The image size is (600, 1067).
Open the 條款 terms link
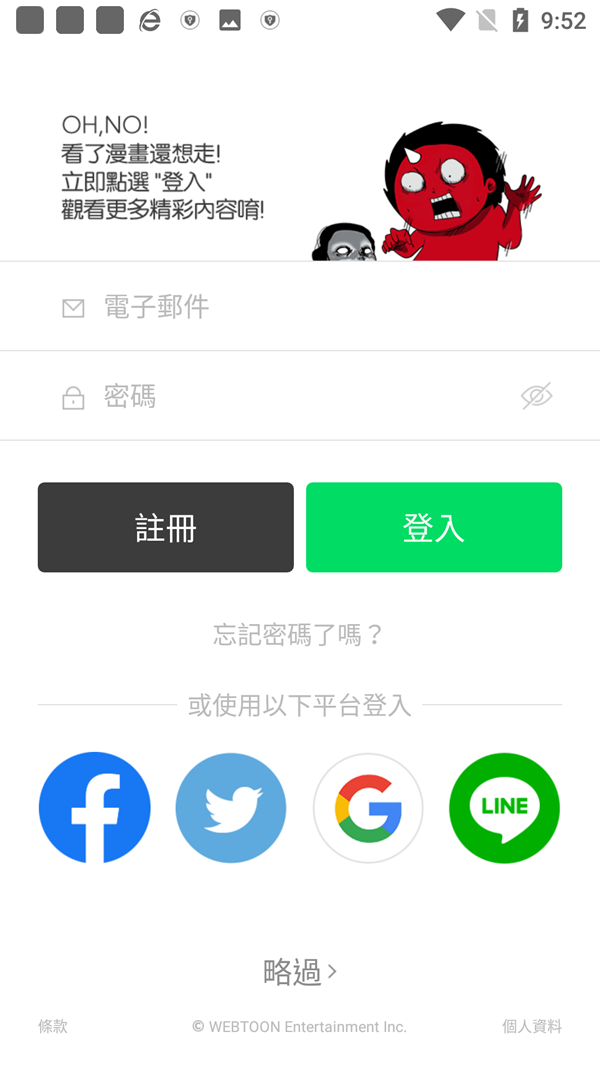pyautogui.click(x=53, y=1026)
